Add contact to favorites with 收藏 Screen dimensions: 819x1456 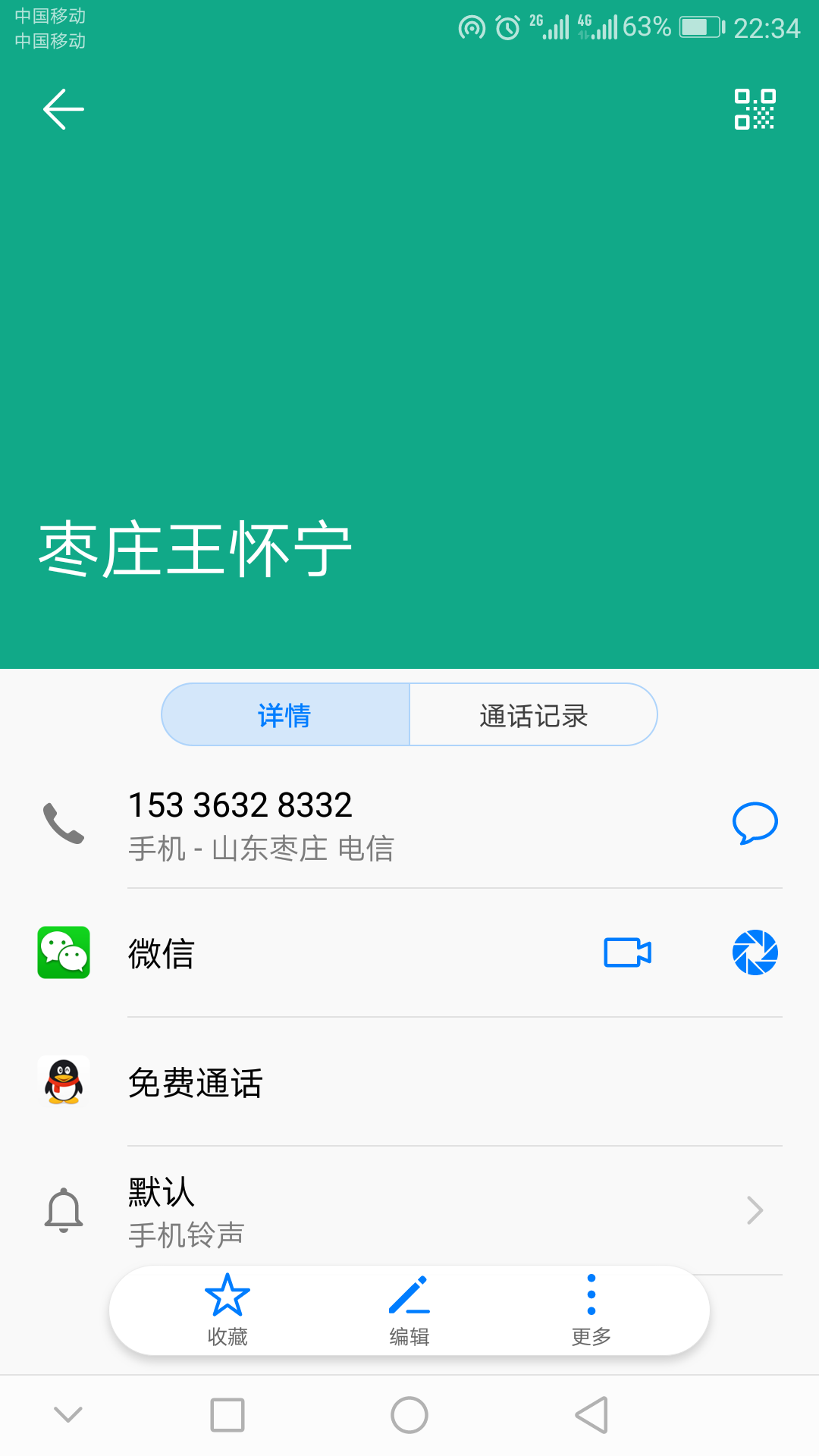tap(227, 1310)
